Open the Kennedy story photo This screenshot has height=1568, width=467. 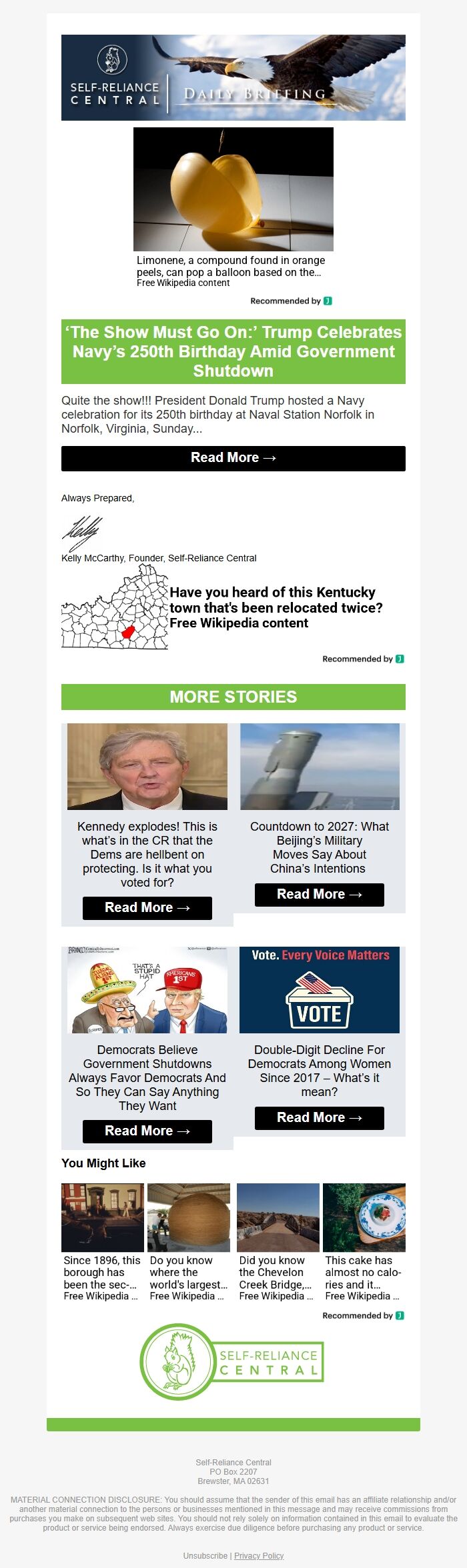coord(147,767)
